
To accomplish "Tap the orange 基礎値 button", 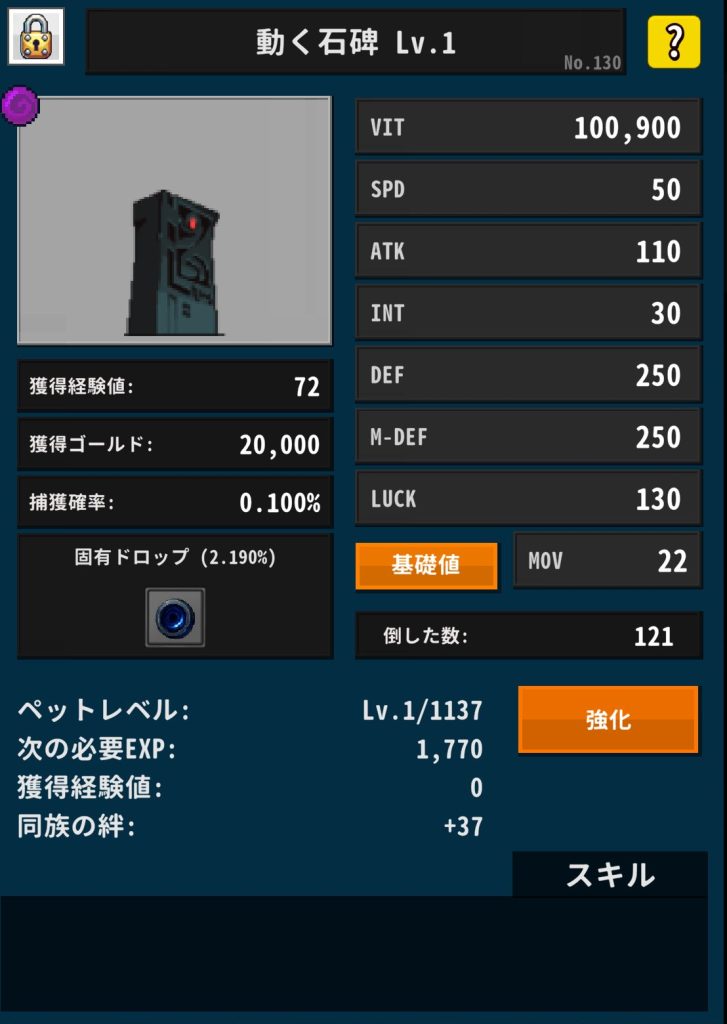I will tap(426, 565).
